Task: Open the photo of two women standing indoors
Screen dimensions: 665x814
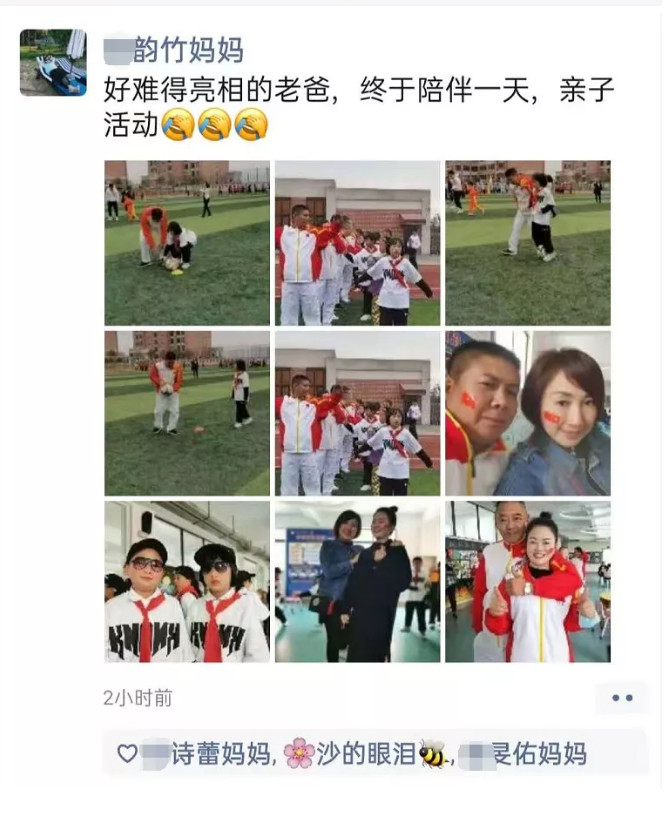Action: (357, 582)
